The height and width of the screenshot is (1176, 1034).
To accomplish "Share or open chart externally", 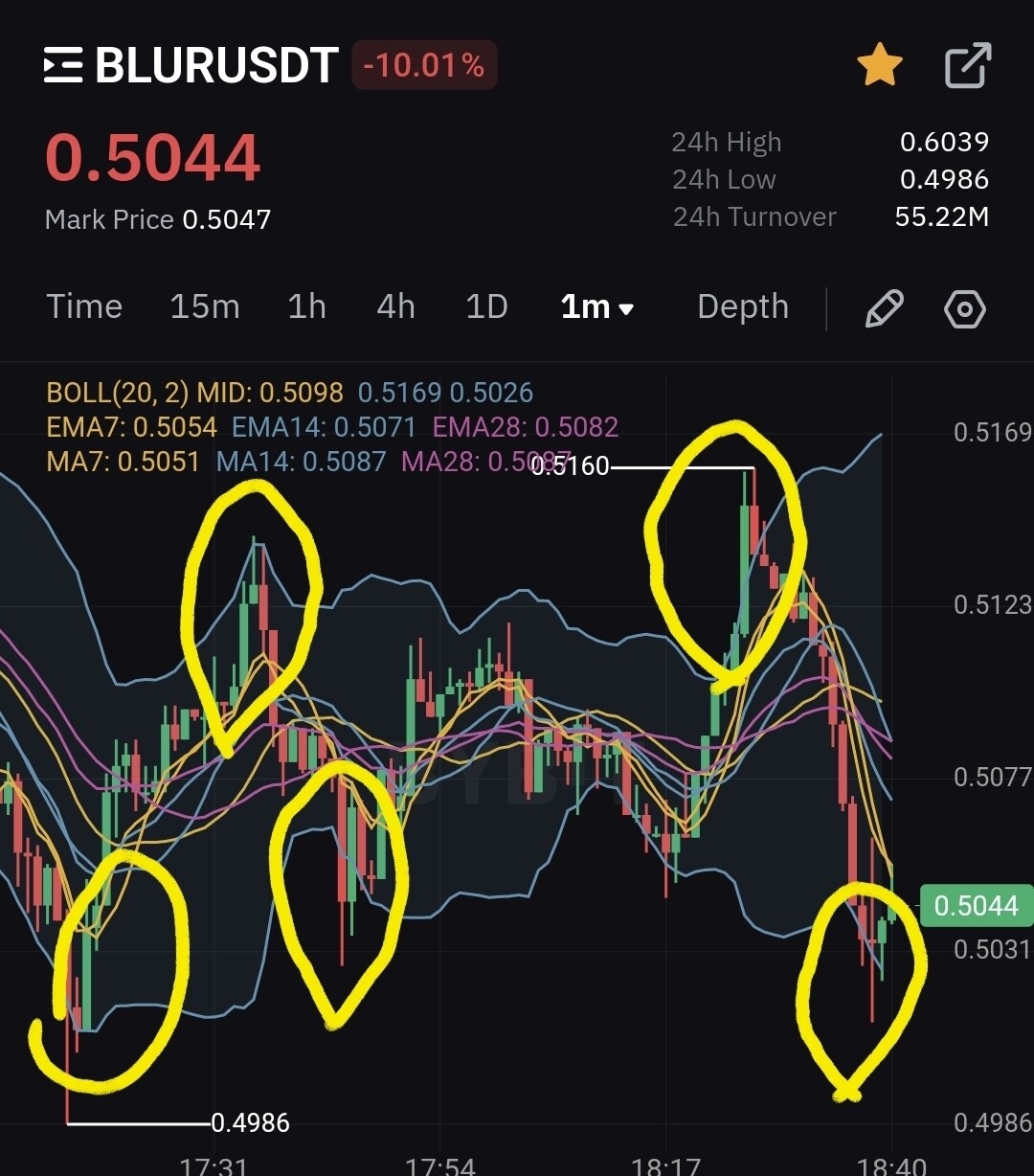I will pyautogui.click(x=967, y=66).
